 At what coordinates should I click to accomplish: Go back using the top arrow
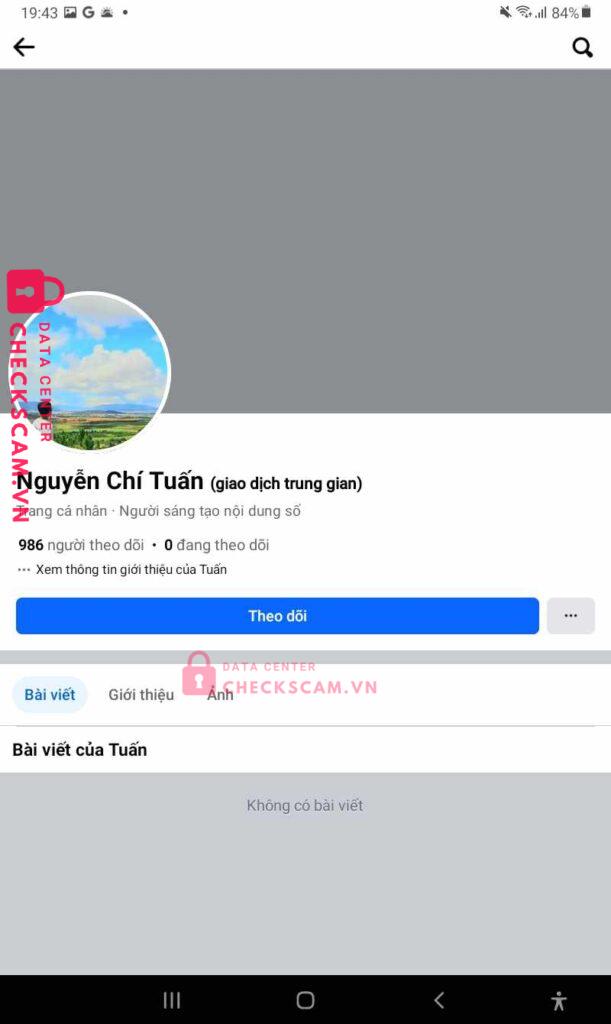[24, 47]
